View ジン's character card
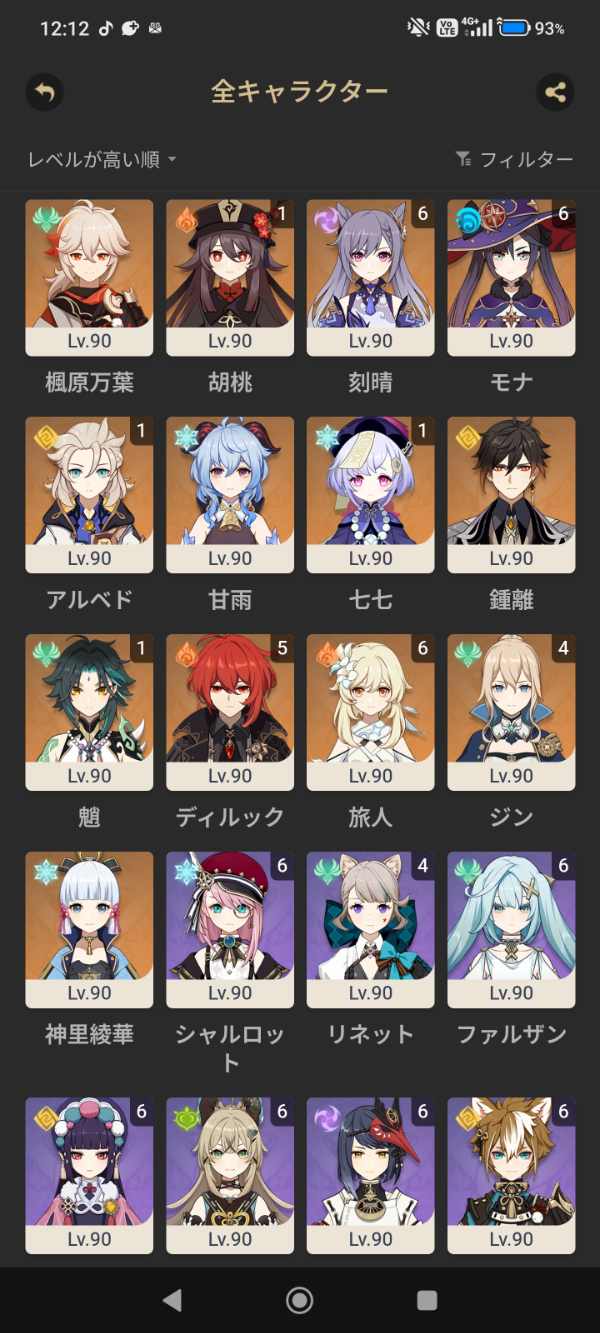Image resolution: width=600 pixels, height=1333 pixels. (x=512, y=712)
